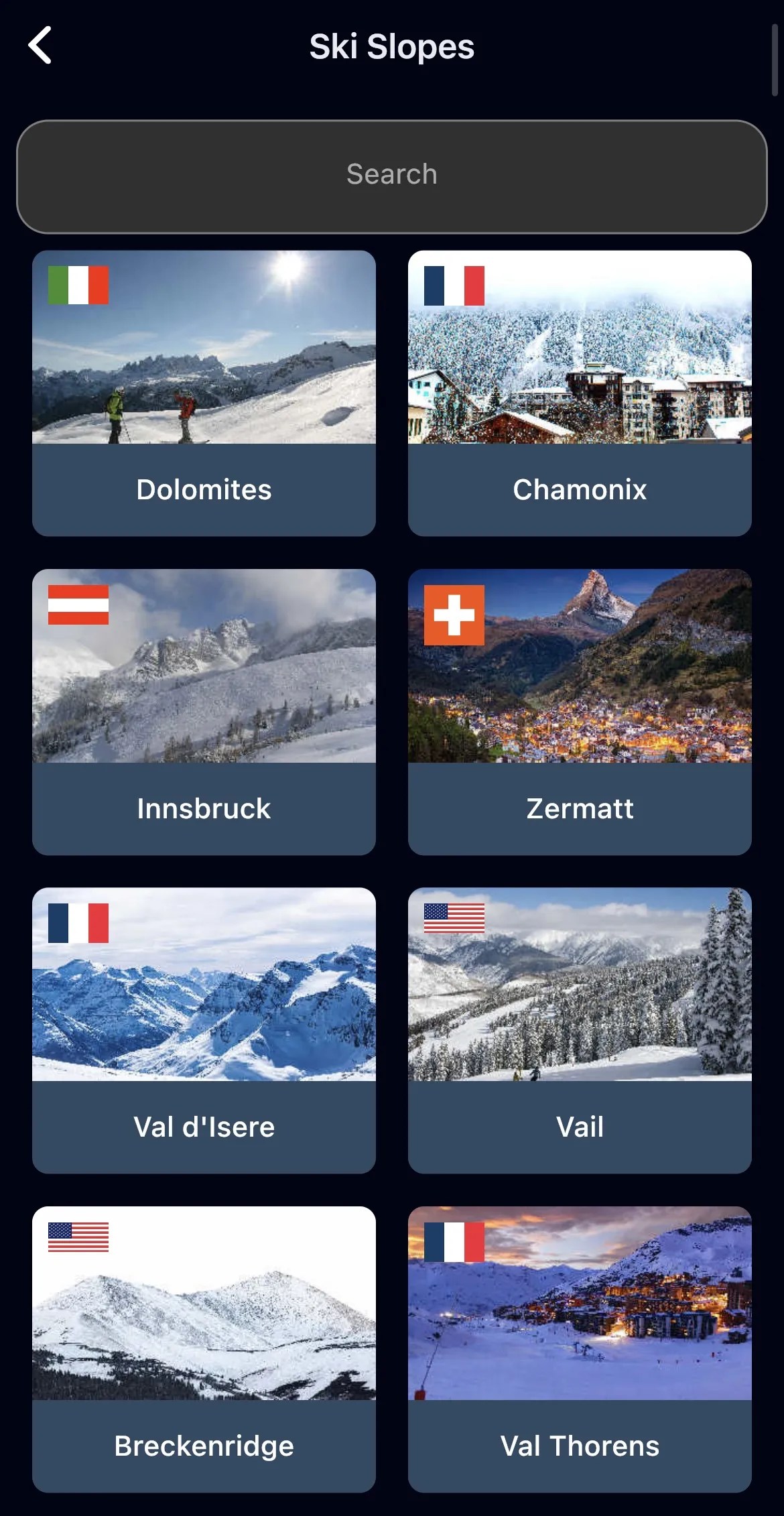The image size is (784, 1516).
Task: Click the Ski Slopes title
Action: (x=392, y=46)
